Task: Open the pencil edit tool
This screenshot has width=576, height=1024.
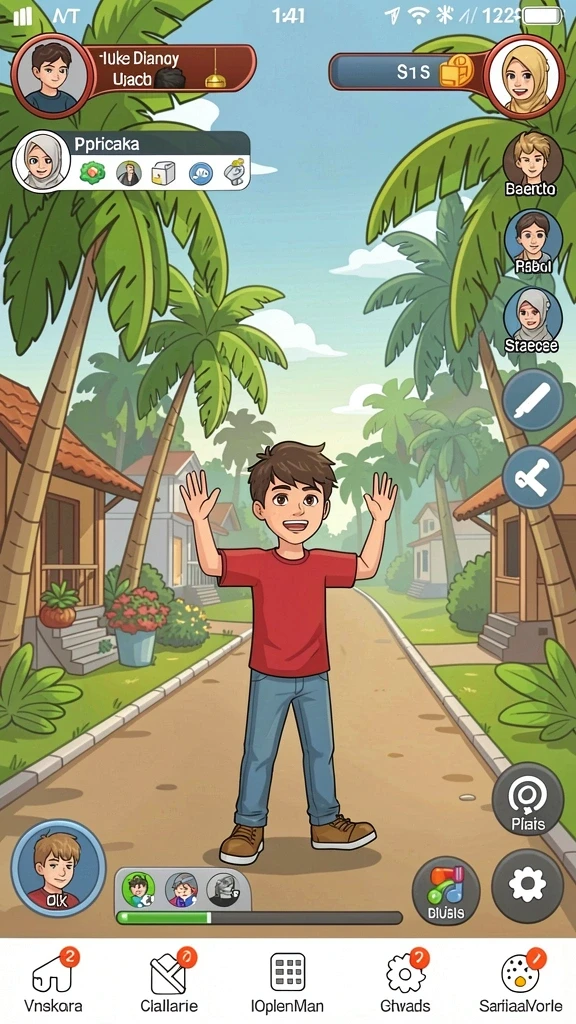Action: [x=533, y=400]
